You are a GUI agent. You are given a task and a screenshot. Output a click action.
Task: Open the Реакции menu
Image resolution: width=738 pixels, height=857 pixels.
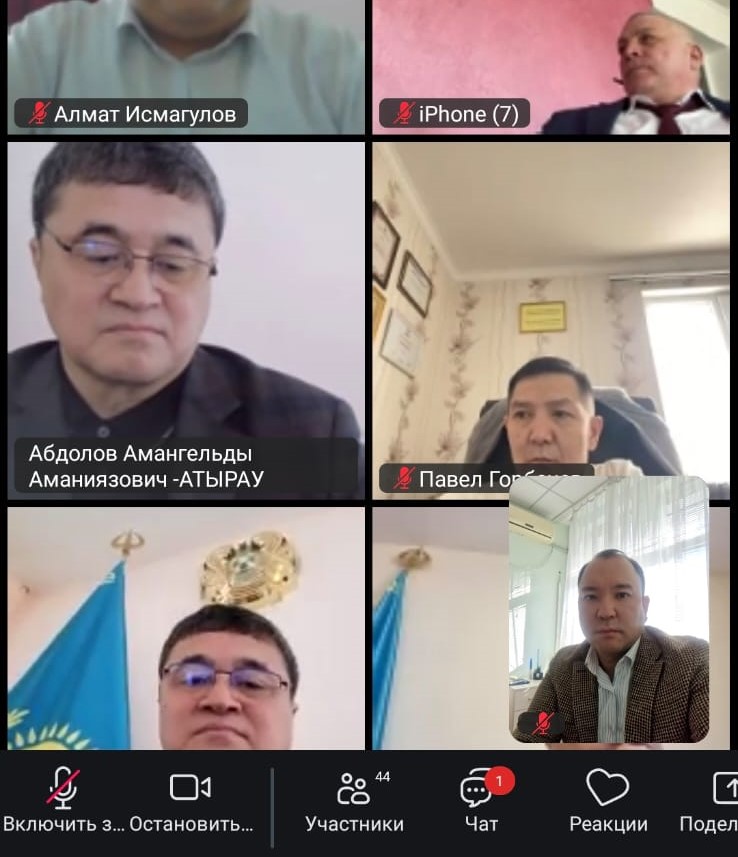pyautogui.click(x=608, y=800)
